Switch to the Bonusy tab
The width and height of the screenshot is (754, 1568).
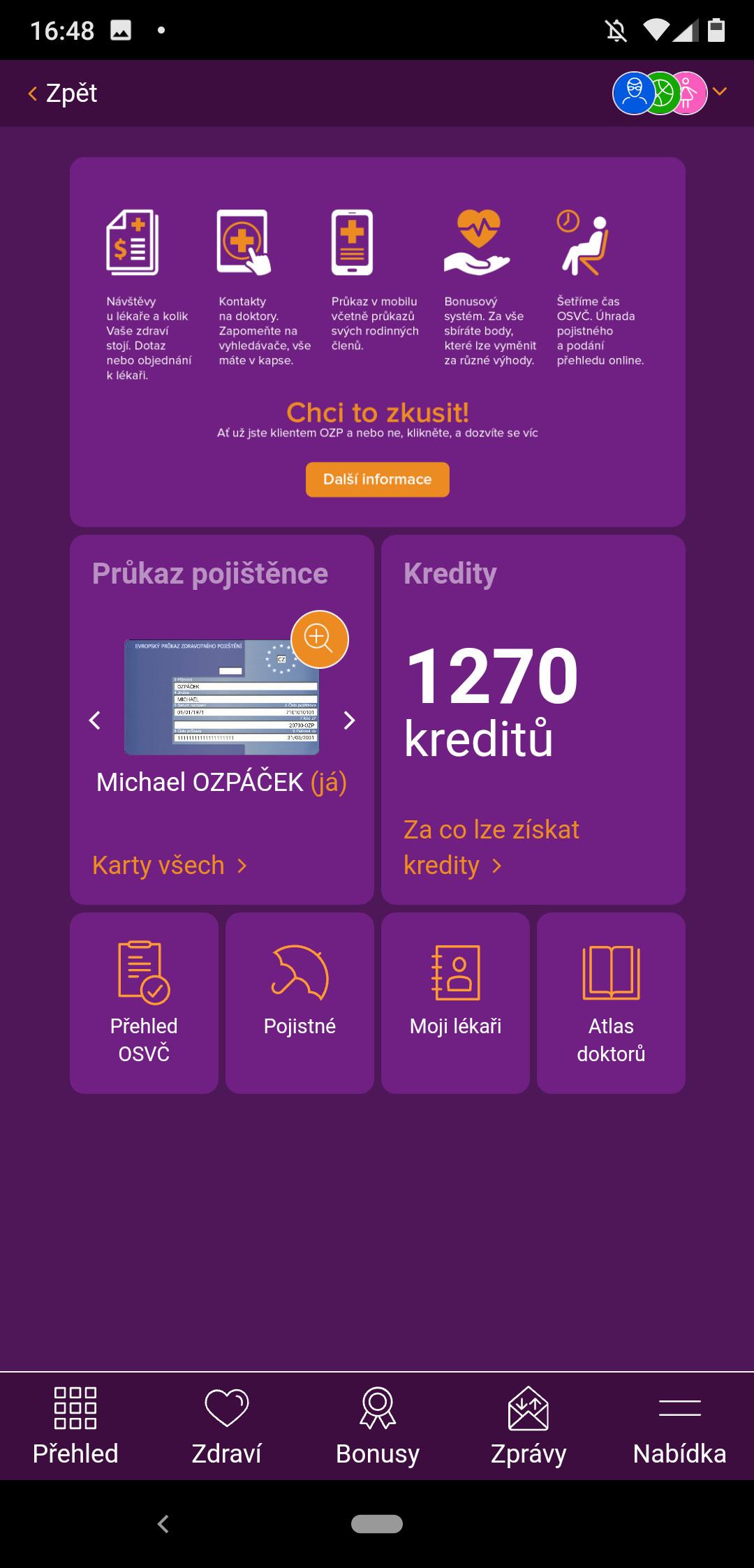(x=377, y=1426)
